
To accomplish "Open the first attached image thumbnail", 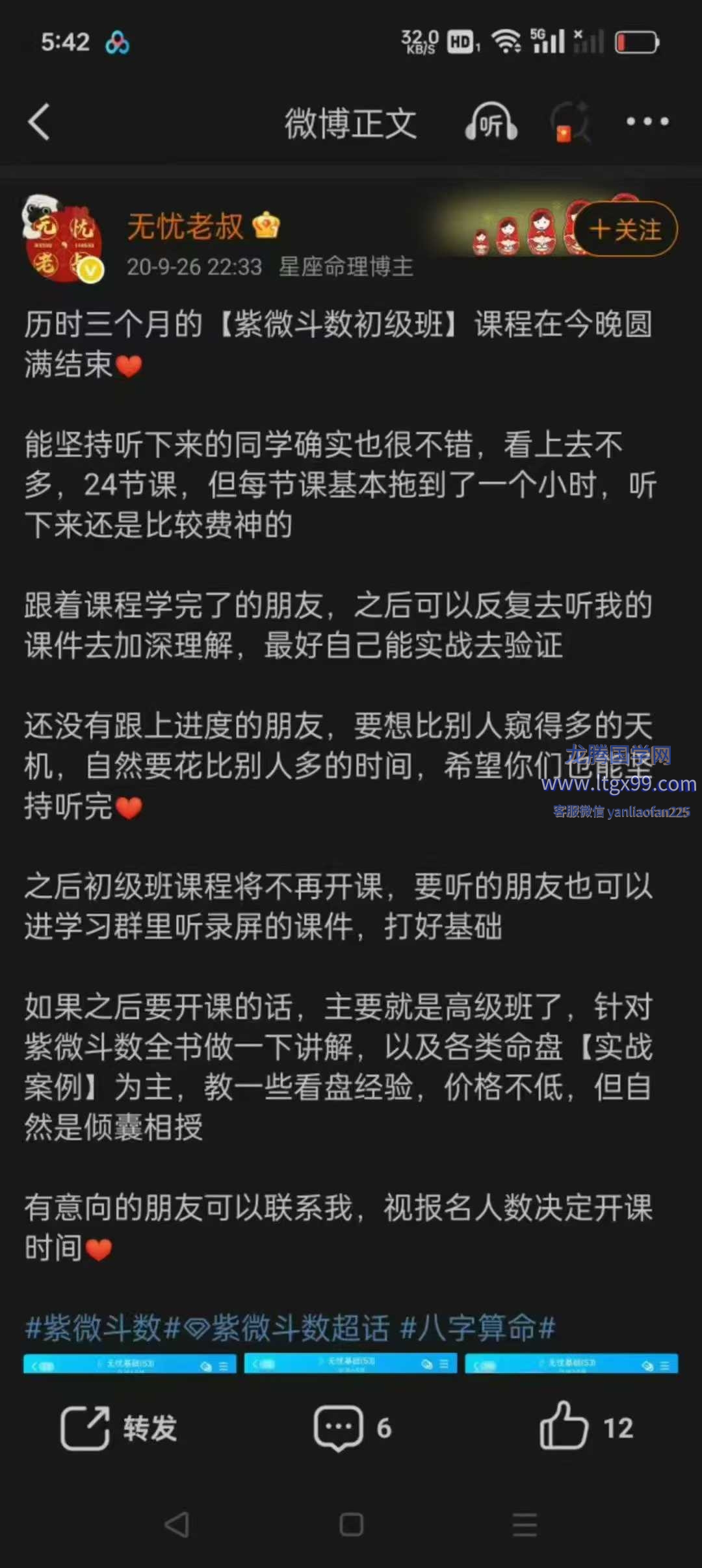I will click(x=130, y=1363).
